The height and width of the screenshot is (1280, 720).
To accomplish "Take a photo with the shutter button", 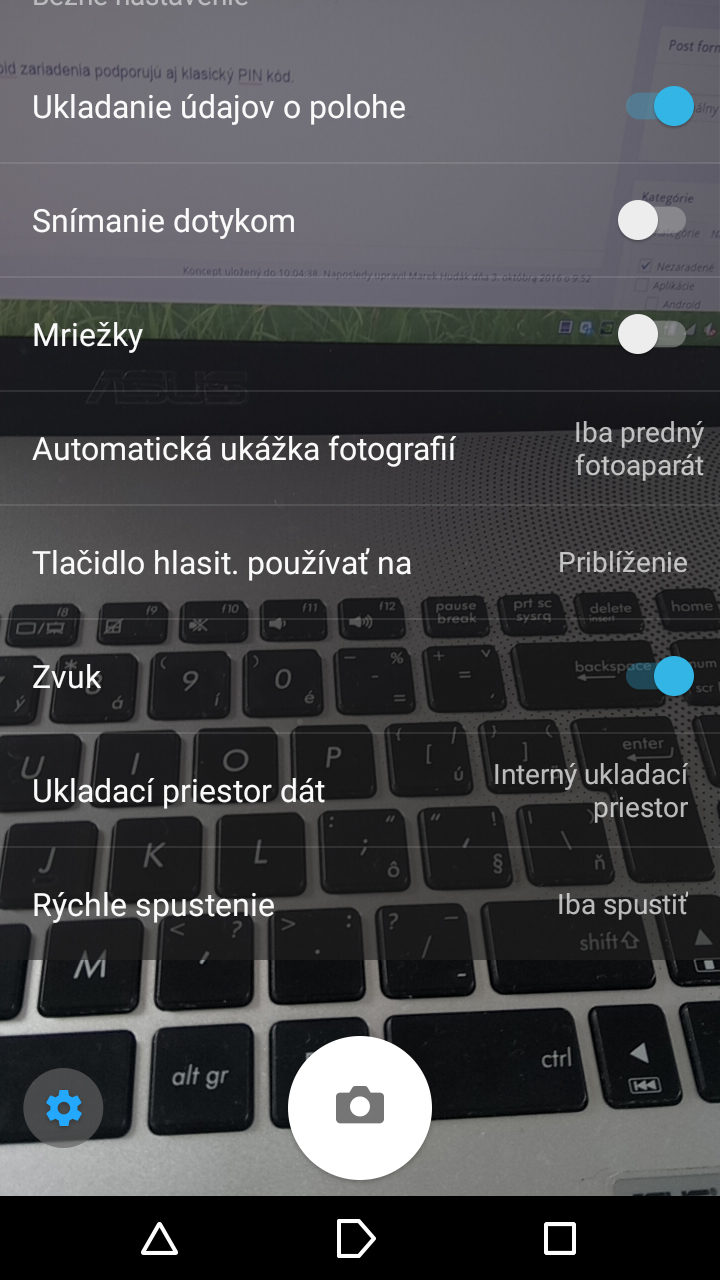I will 360,1108.
